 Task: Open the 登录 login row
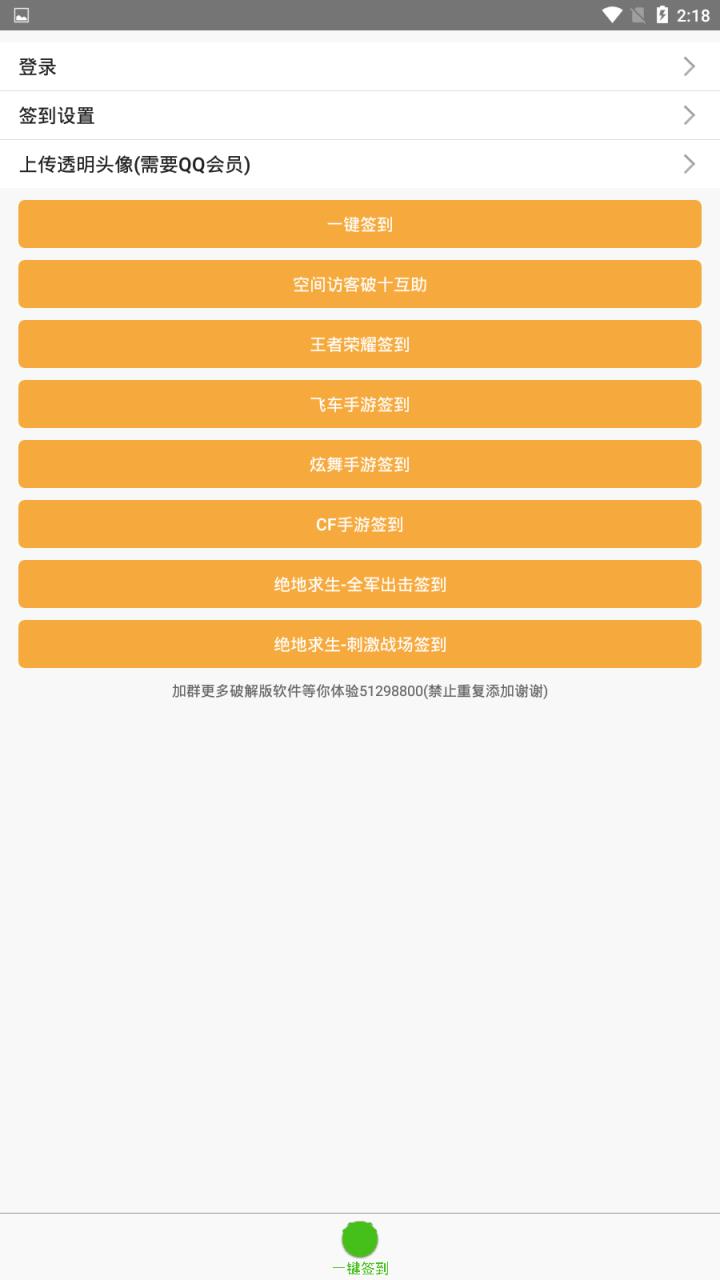click(x=360, y=67)
